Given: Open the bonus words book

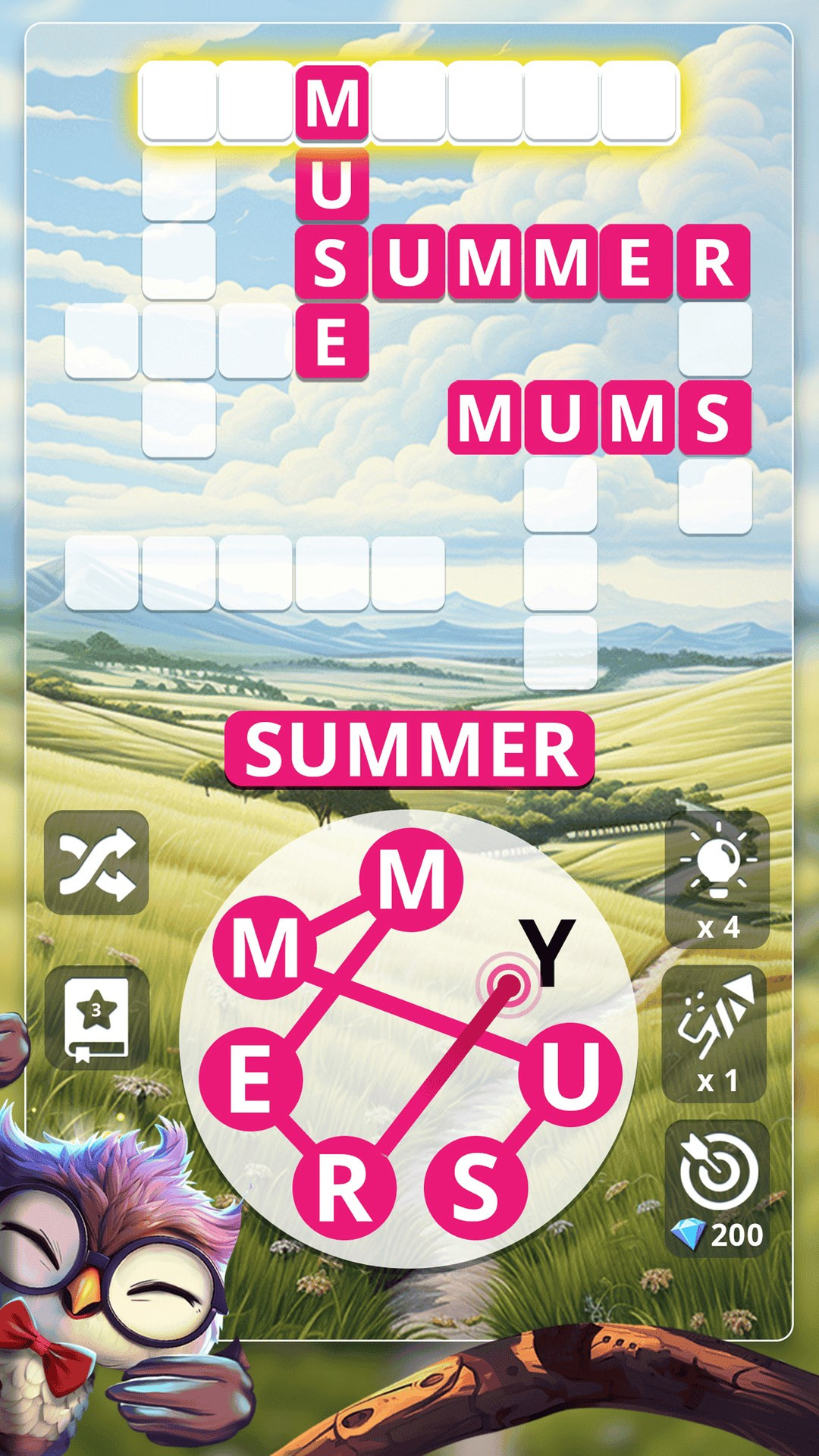Looking at the screenshot, I should coord(96,1018).
